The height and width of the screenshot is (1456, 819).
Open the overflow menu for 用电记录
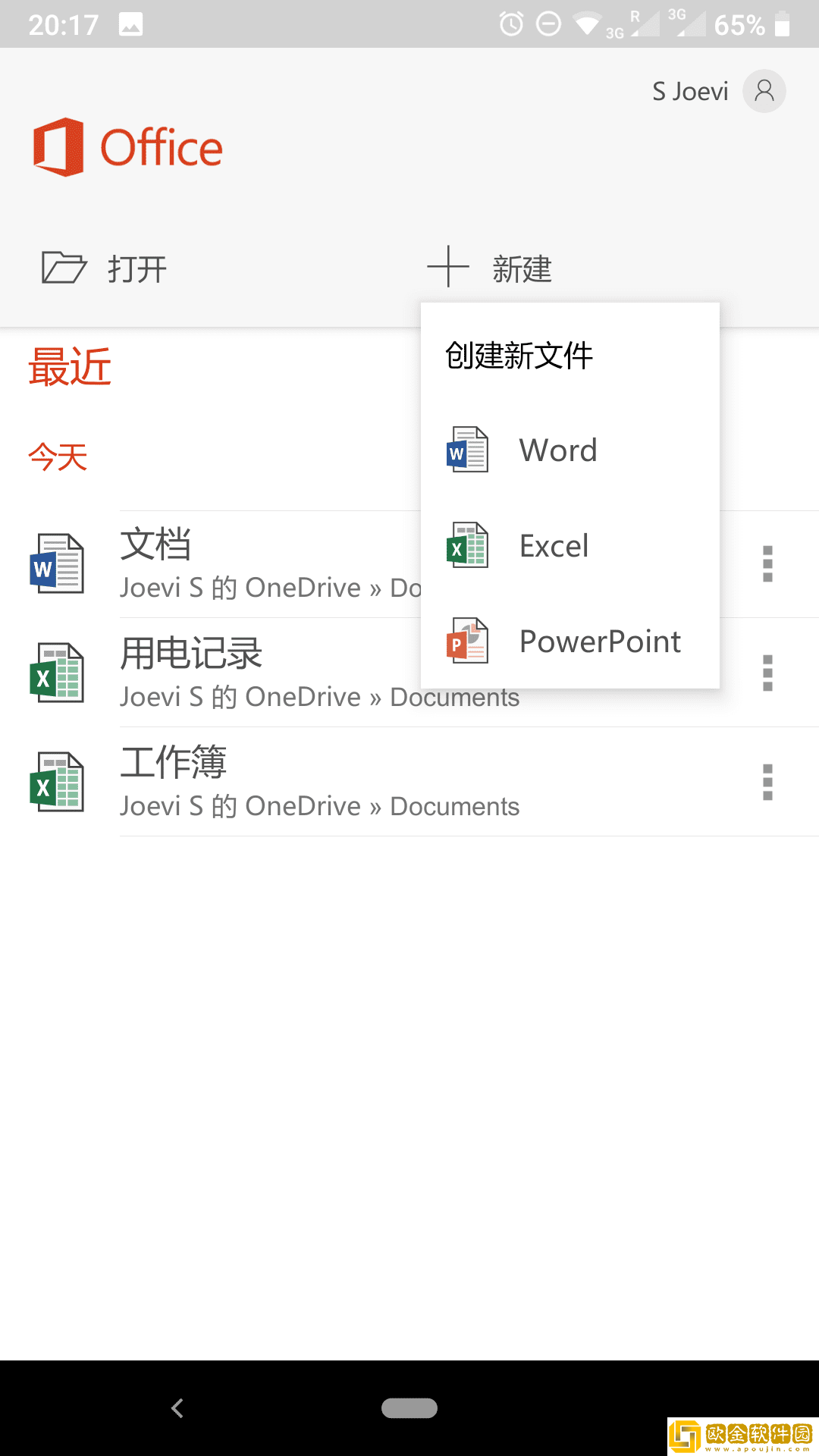point(767,674)
